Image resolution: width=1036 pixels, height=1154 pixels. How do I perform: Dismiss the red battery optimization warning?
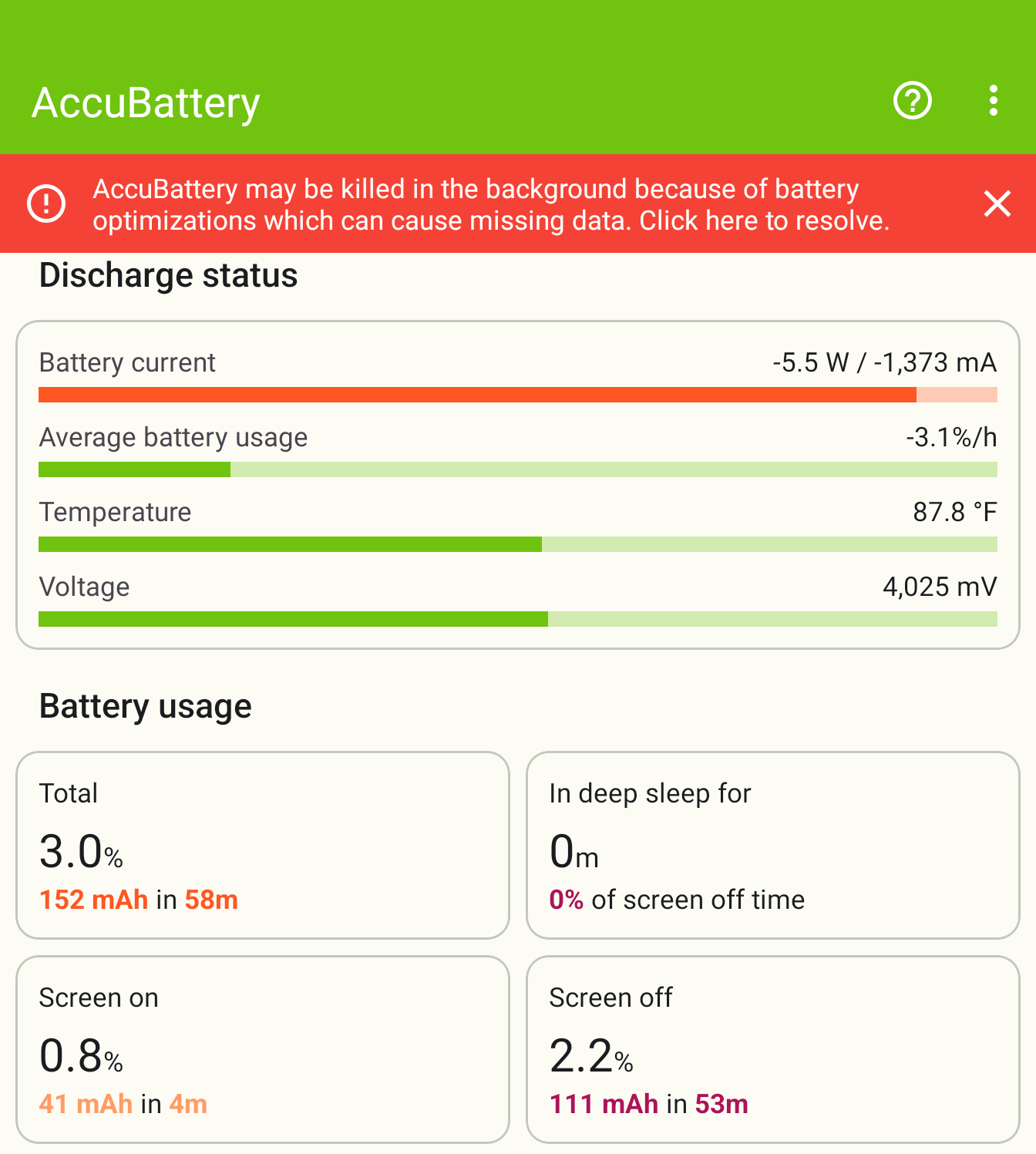[997, 204]
